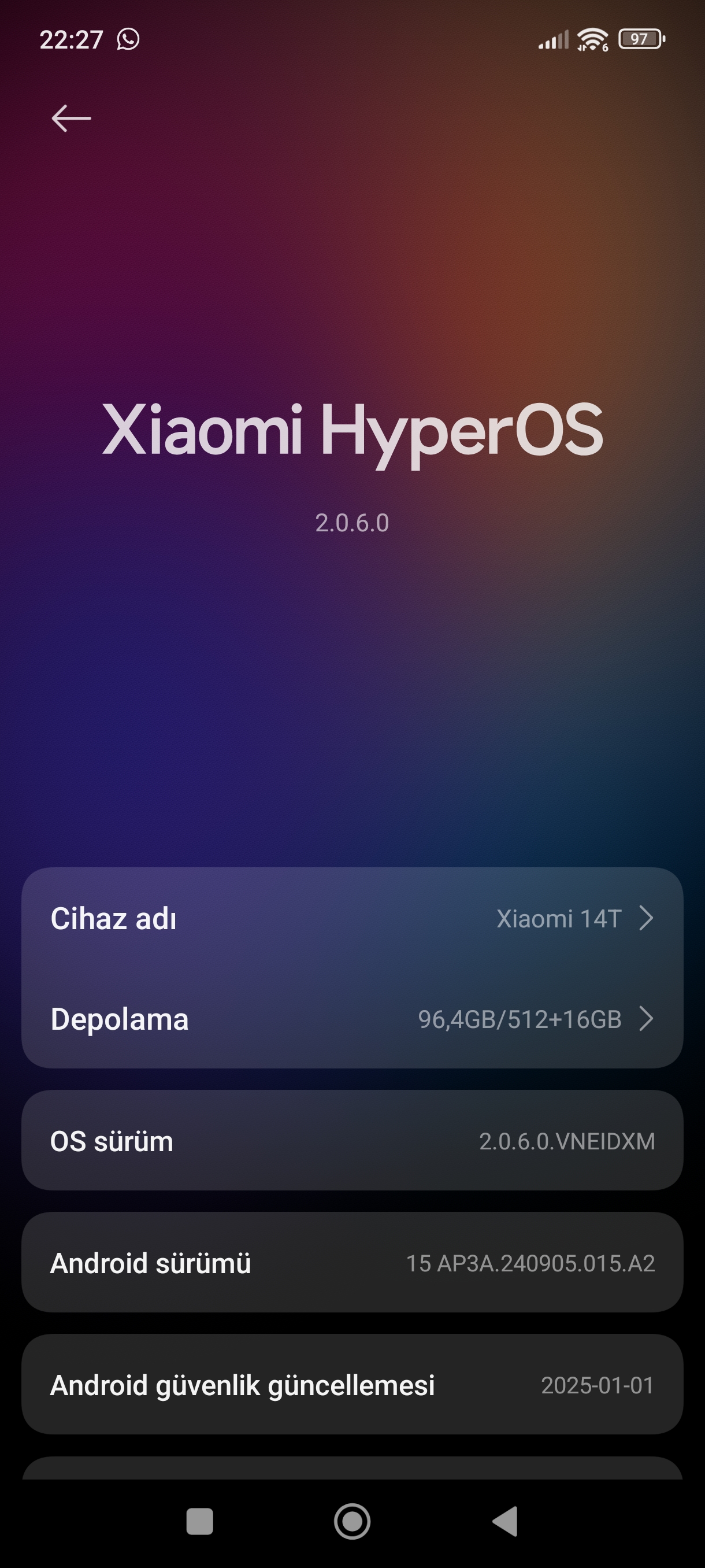Go back using the top arrow
This screenshot has width=705, height=1568.
pyautogui.click(x=71, y=118)
